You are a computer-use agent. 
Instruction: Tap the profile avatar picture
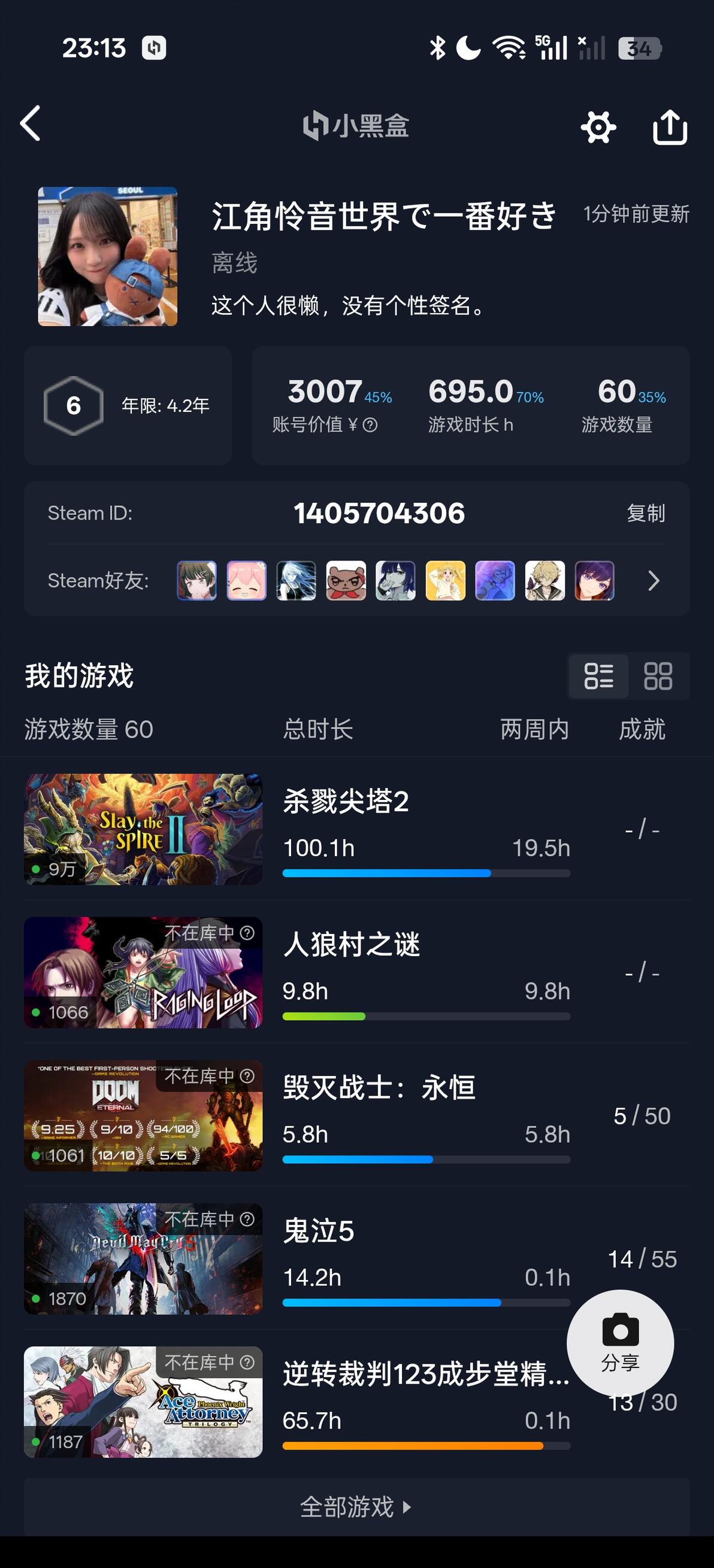point(108,256)
